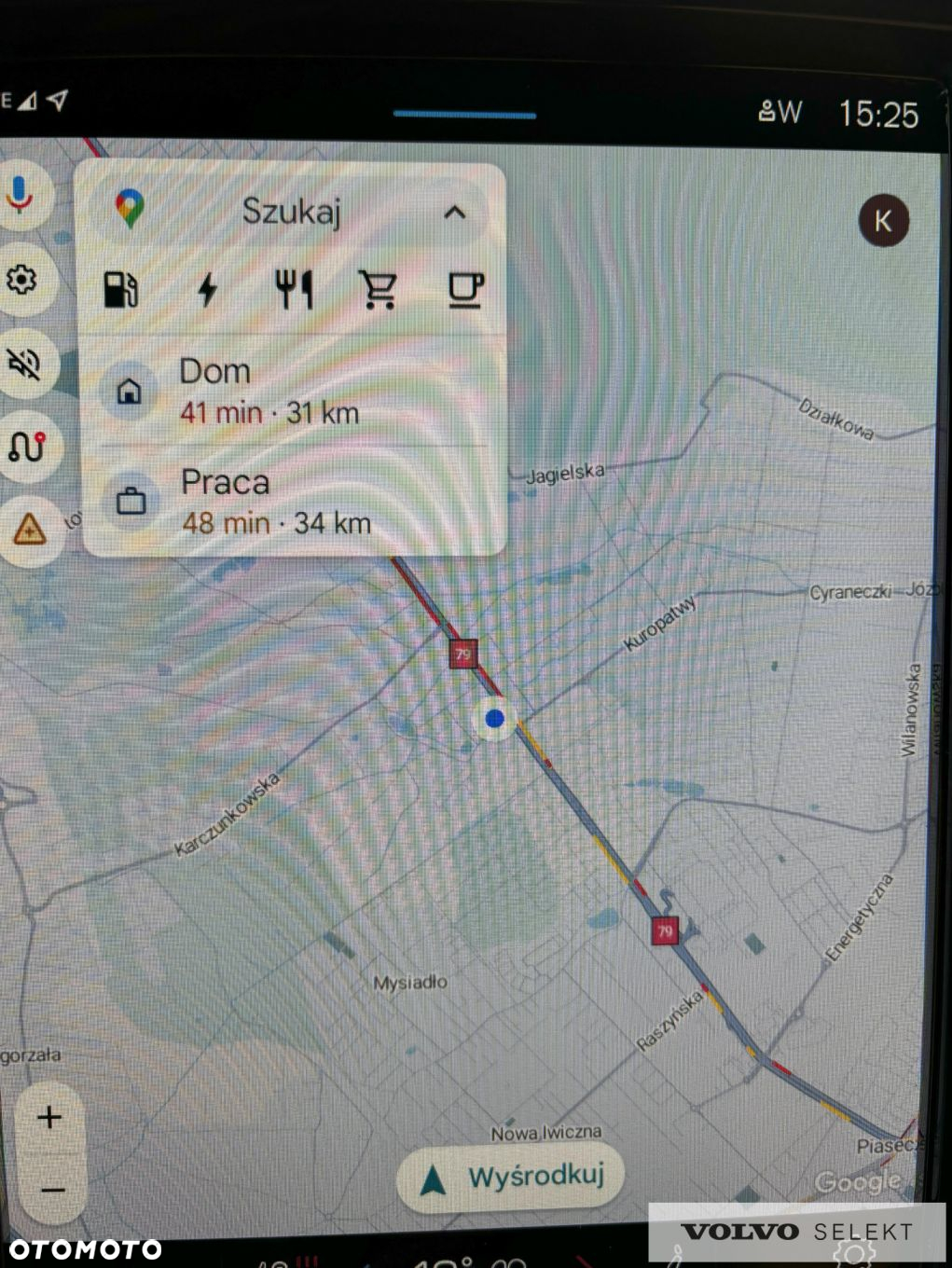Open the K account avatar
The height and width of the screenshot is (1268, 952).
(x=882, y=221)
